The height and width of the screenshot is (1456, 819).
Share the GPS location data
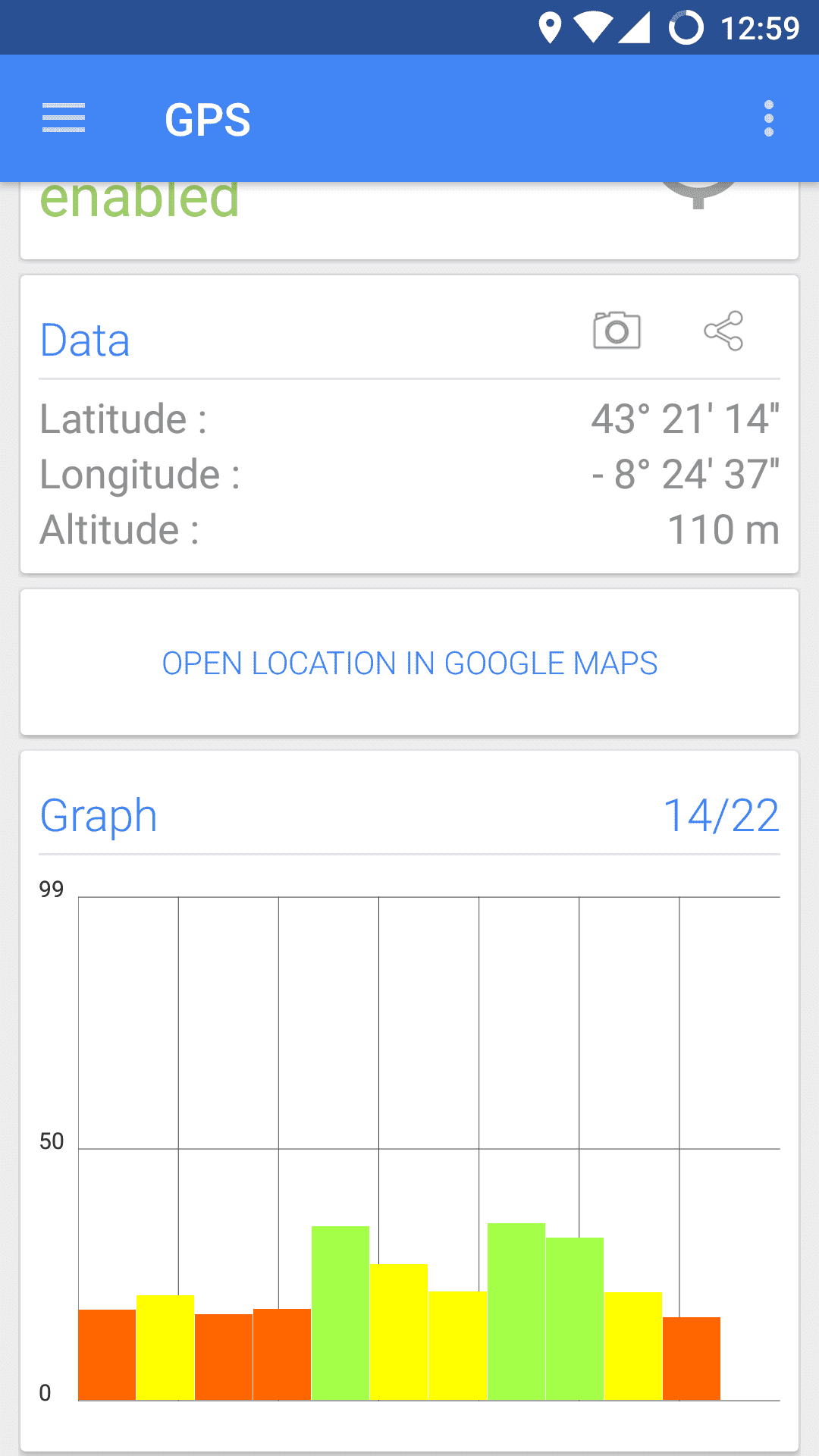[723, 331]
